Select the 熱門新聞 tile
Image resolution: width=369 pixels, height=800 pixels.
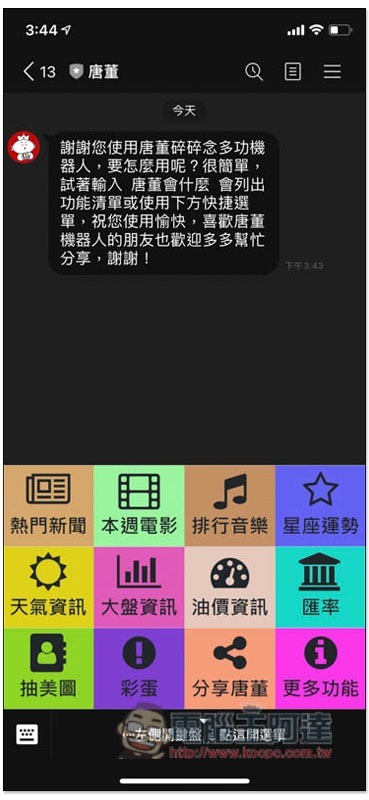tap(48, 505)
